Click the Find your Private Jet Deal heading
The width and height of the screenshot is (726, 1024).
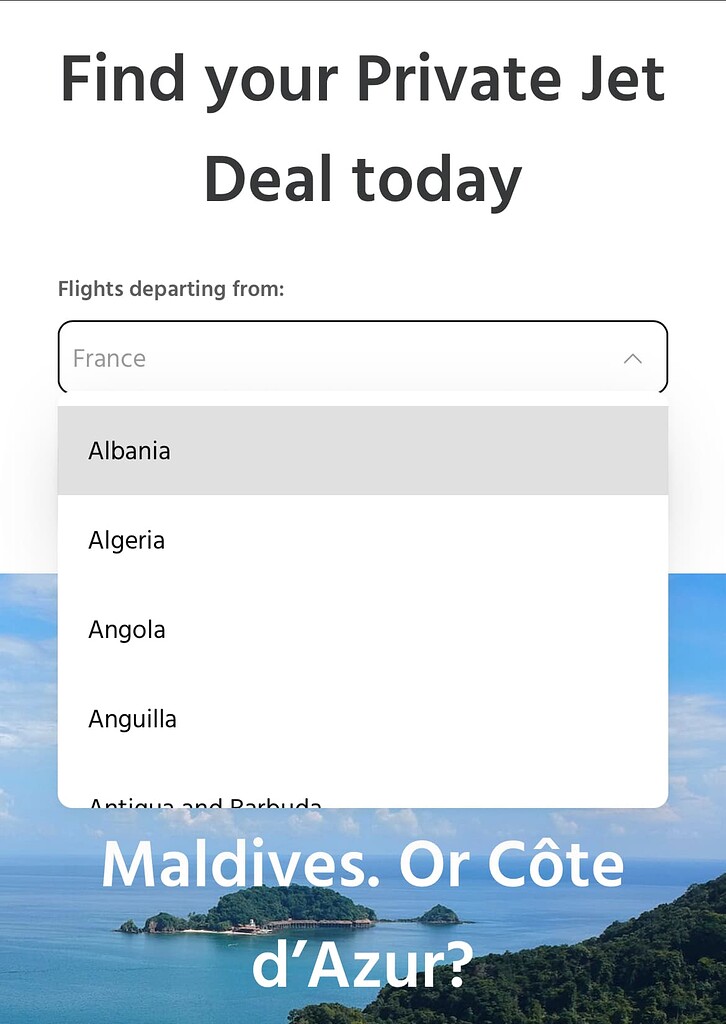(363, 130)
